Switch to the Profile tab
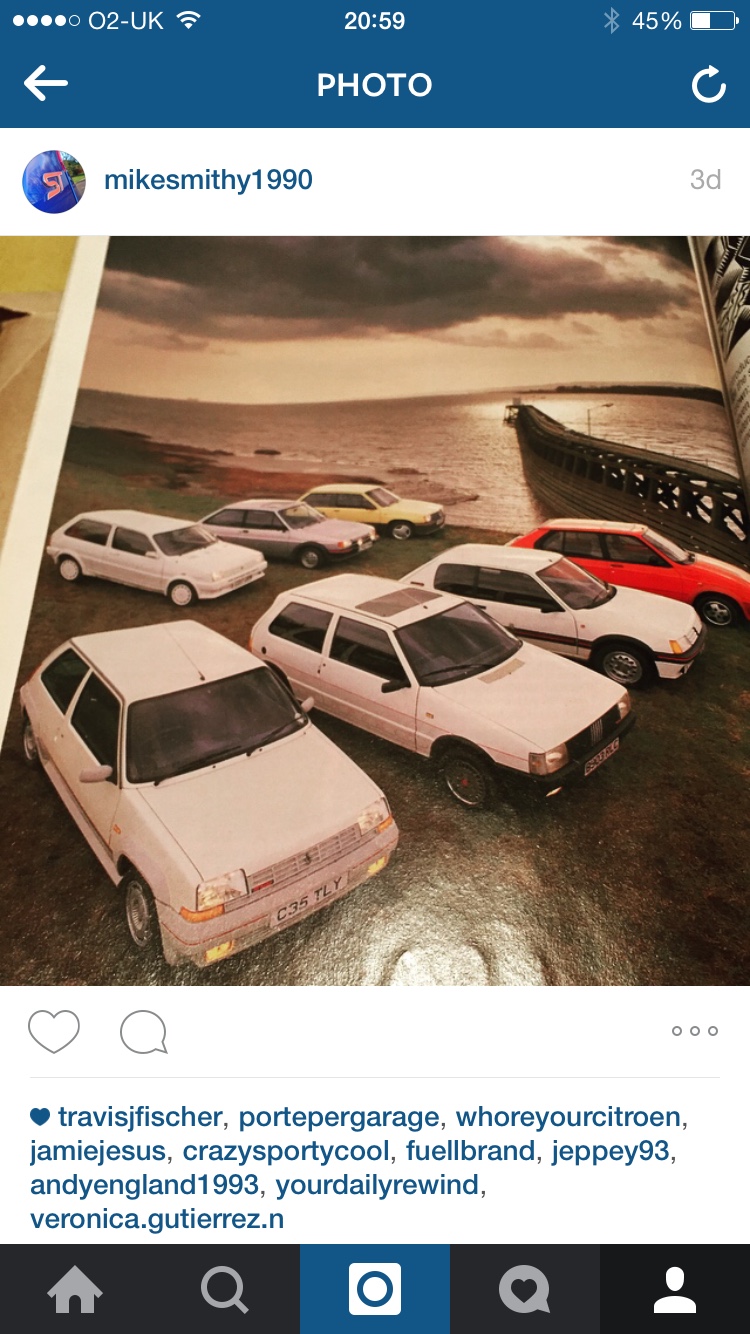Viewport: 750px width, 1334px height. (x=675, y=1289)
